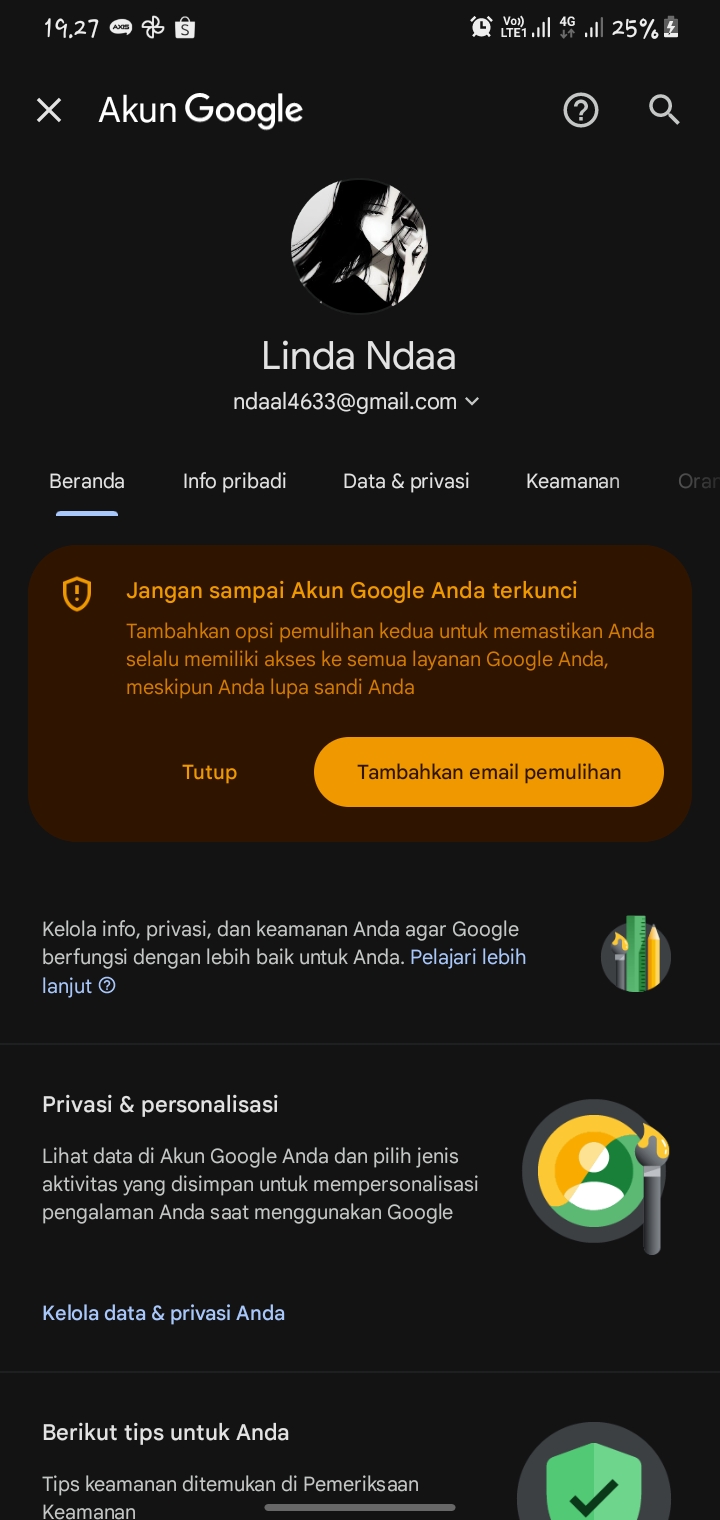Tap the profile picture avatar
This screenshot has width=720, height=1520.
coord(359,246)
